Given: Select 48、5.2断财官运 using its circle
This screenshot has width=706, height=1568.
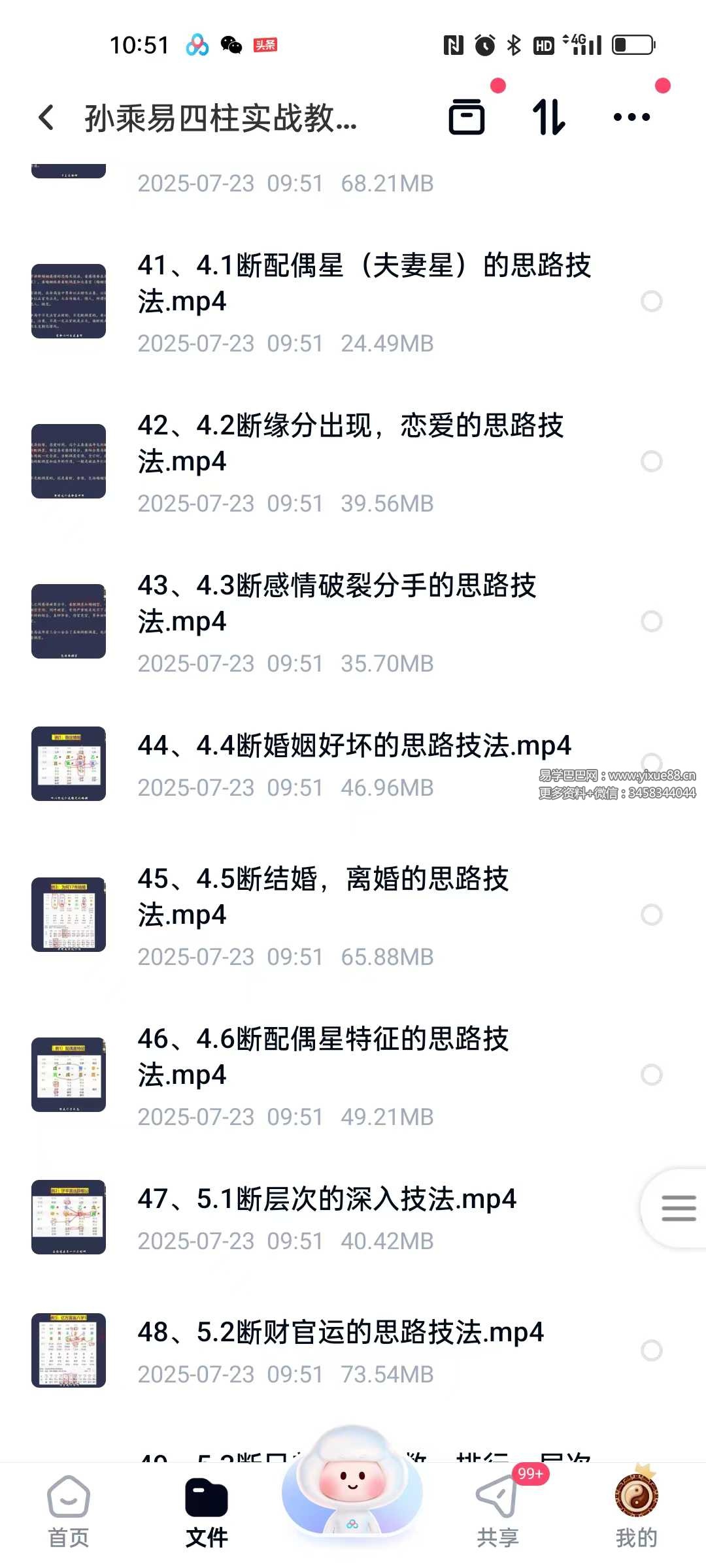Looking at the screenshot, I should coord(652,1350).
